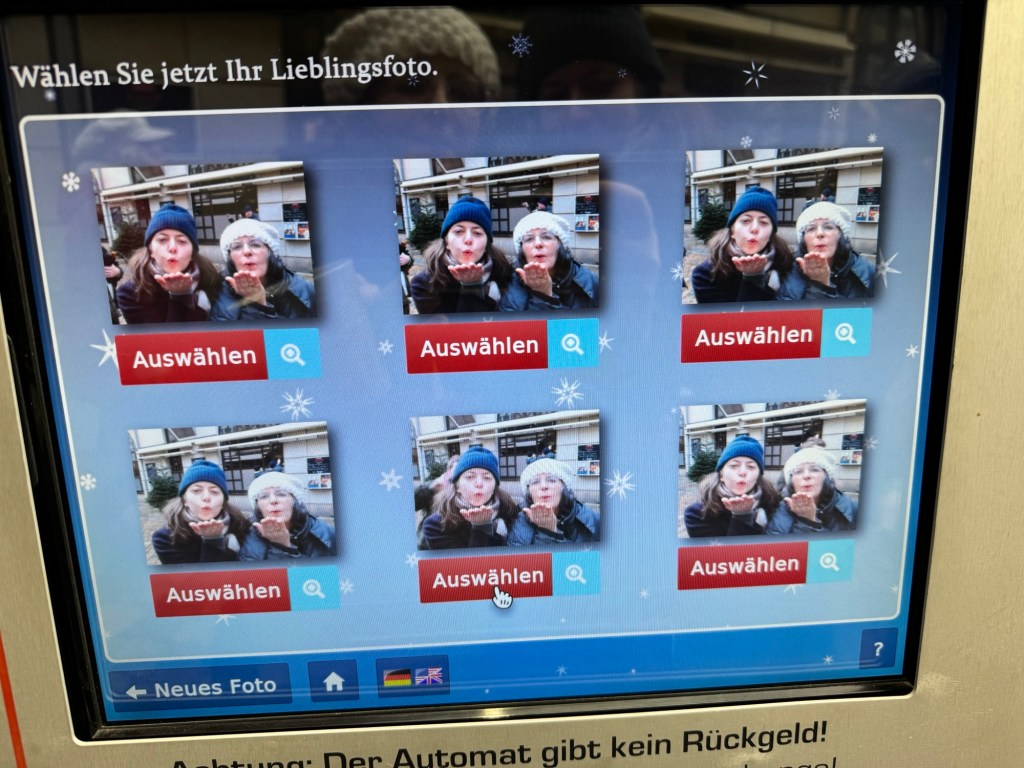Viewport: 1024px width, 768px height.
Task: Go back with Neues Foto button
Action: click(201, 687)
